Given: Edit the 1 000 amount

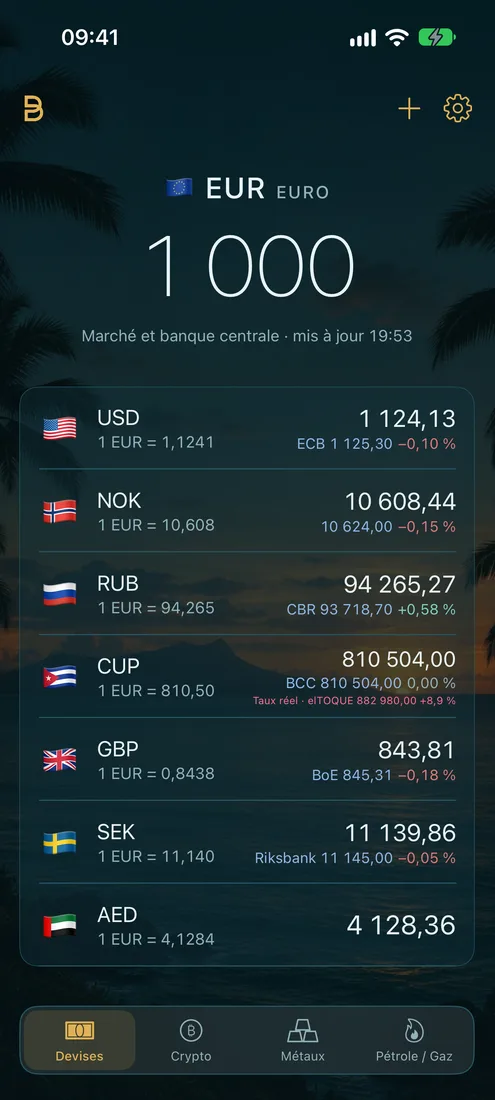Looking at the screenshot, I should pyautogui.click(x=250, y=267).
